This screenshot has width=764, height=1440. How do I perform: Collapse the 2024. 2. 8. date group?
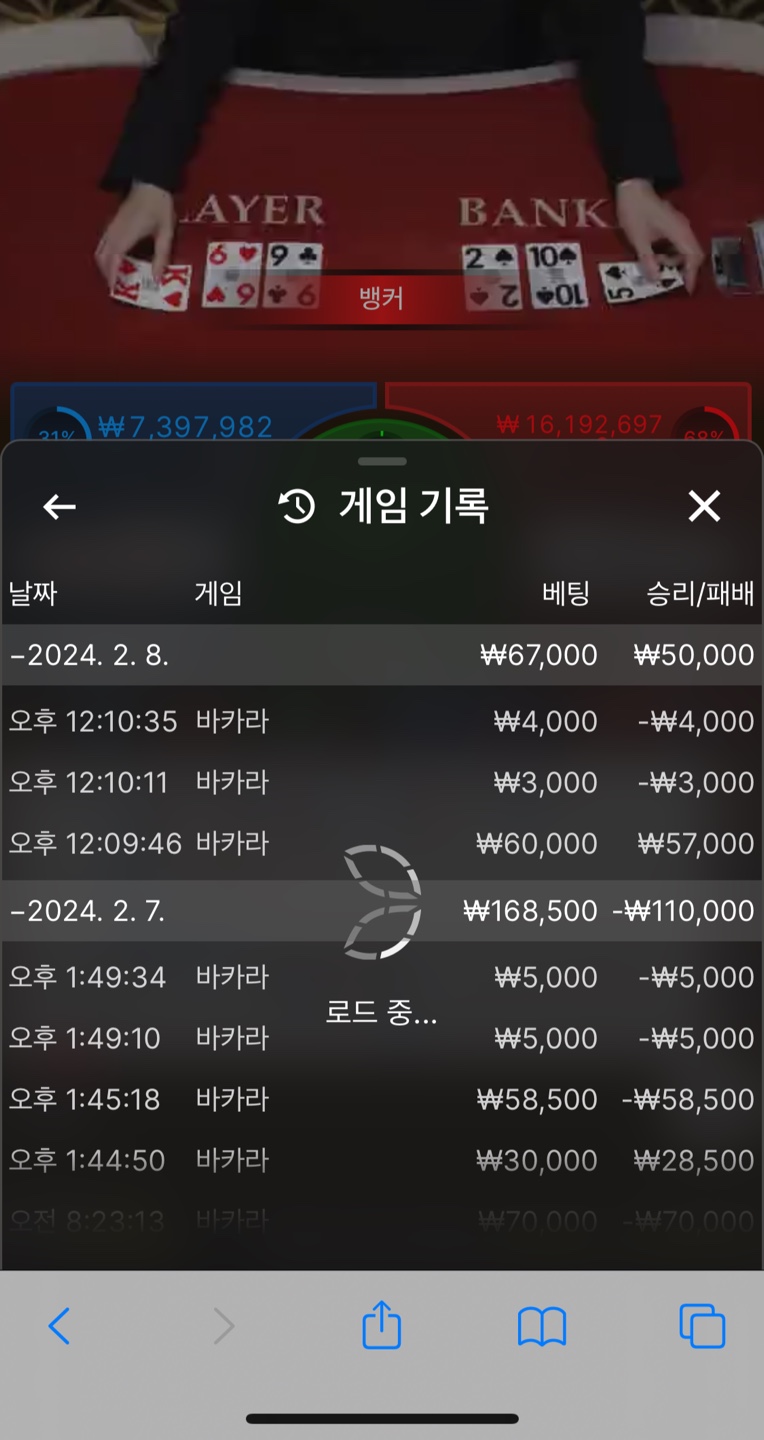click(382, 655)
